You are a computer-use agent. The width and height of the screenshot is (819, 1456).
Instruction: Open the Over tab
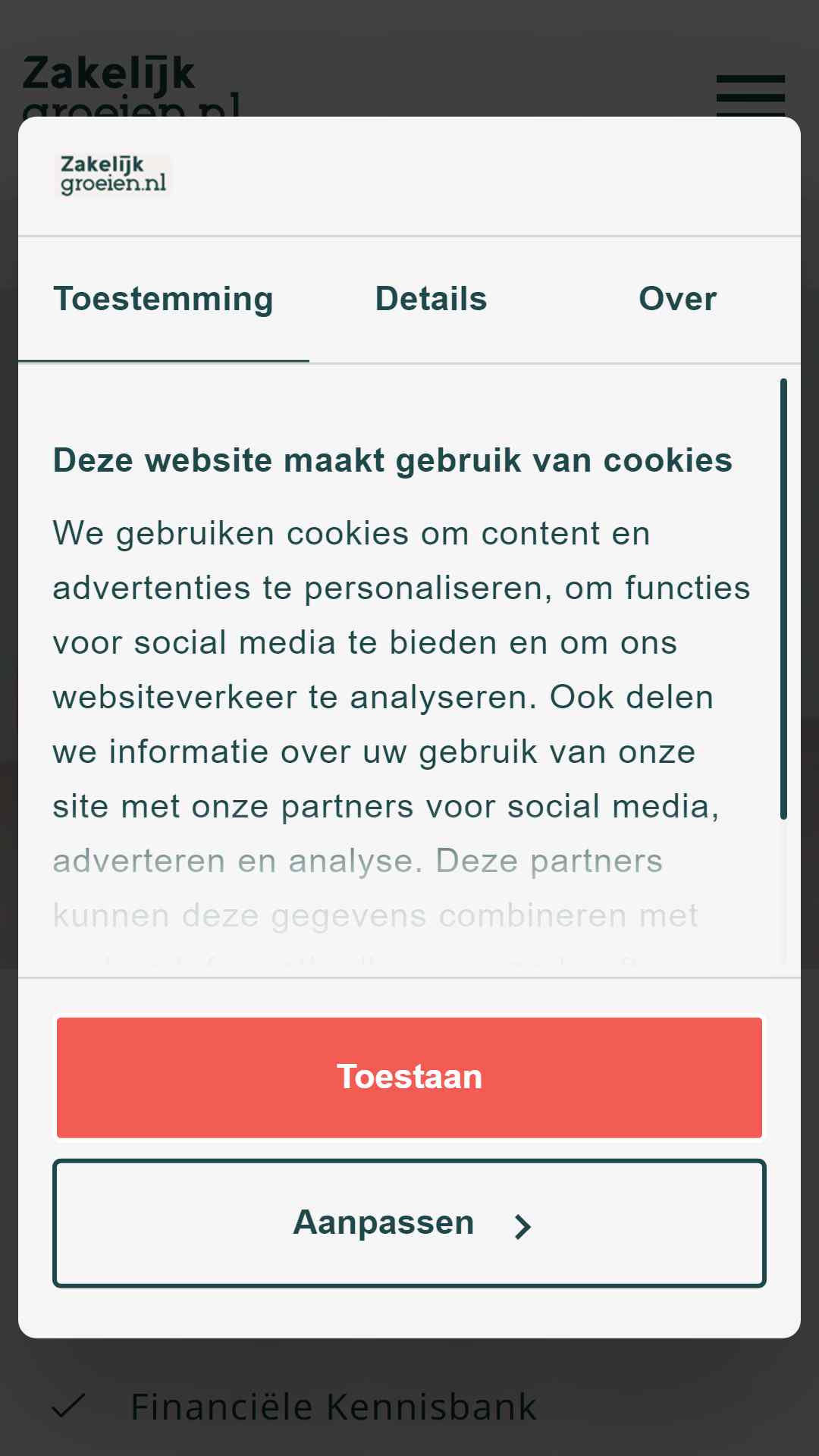(x=677, y=299)
